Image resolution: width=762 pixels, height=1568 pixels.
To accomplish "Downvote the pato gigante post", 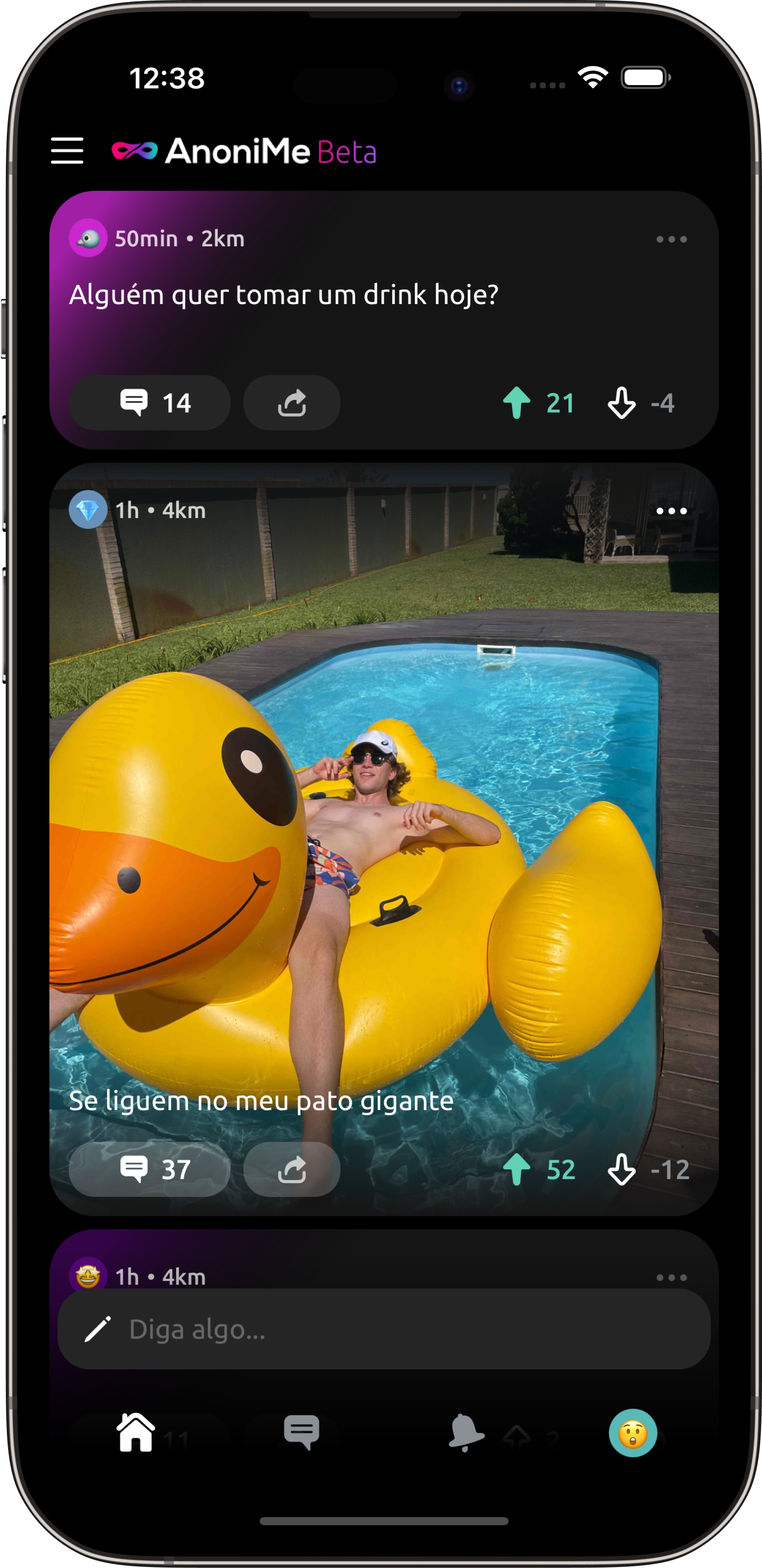I will click(x=621, y=1169).
